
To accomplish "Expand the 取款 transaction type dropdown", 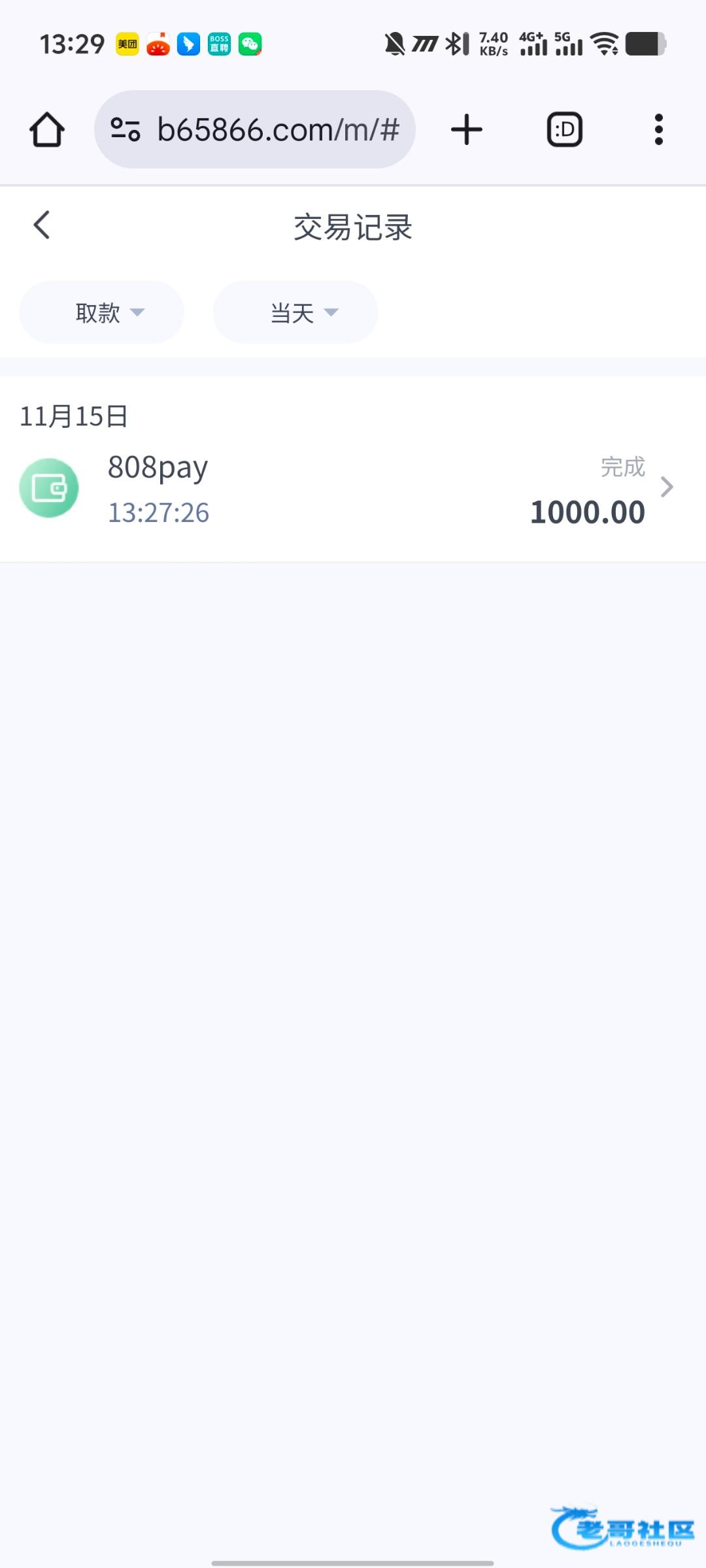I will pos(102,312).
